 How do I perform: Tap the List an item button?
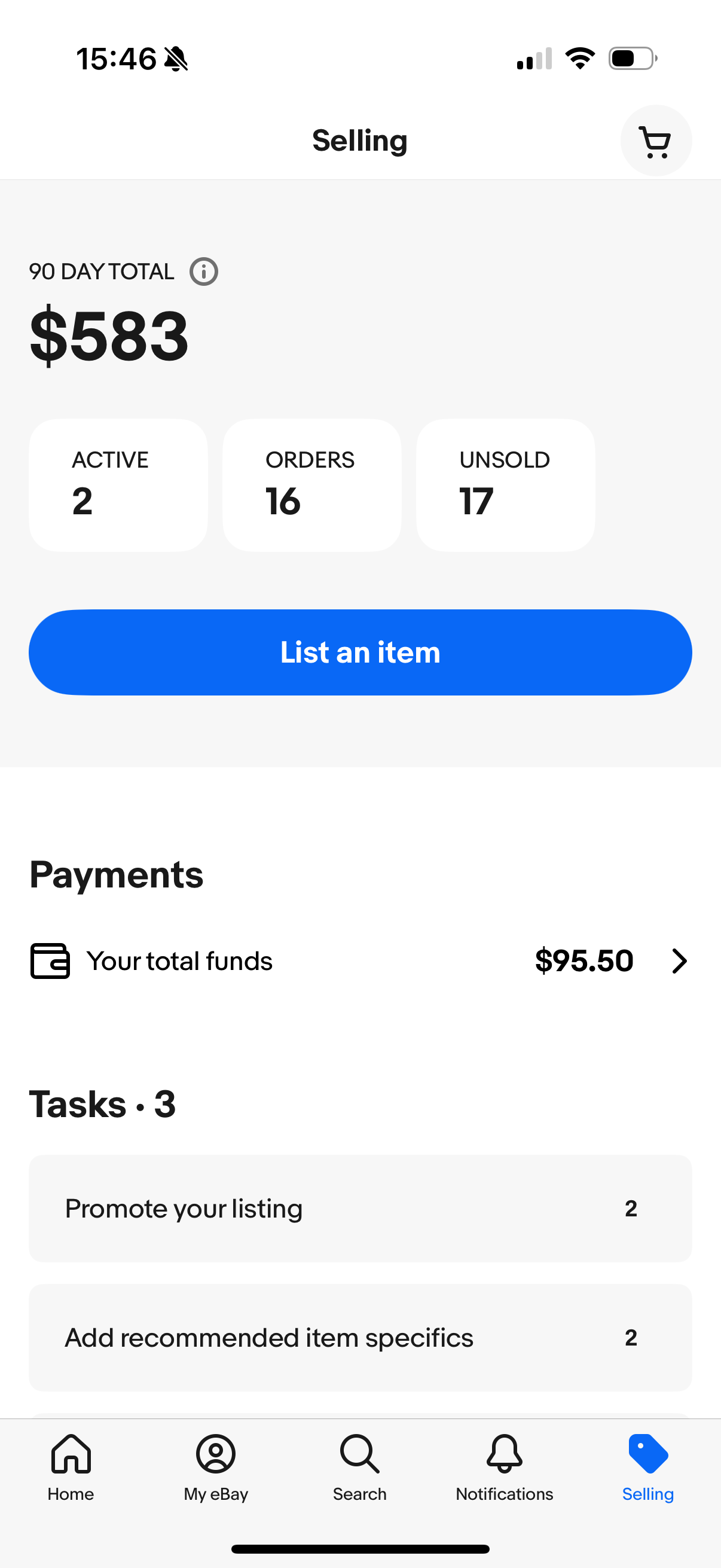click(x=360, y=652)
